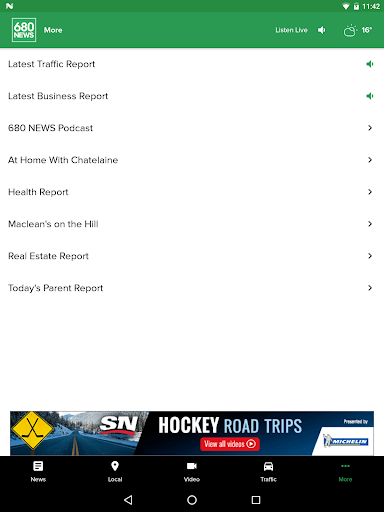
Task: Select the More tab in bottom bar
Action: pyautogui.click(x=345, y=472)
